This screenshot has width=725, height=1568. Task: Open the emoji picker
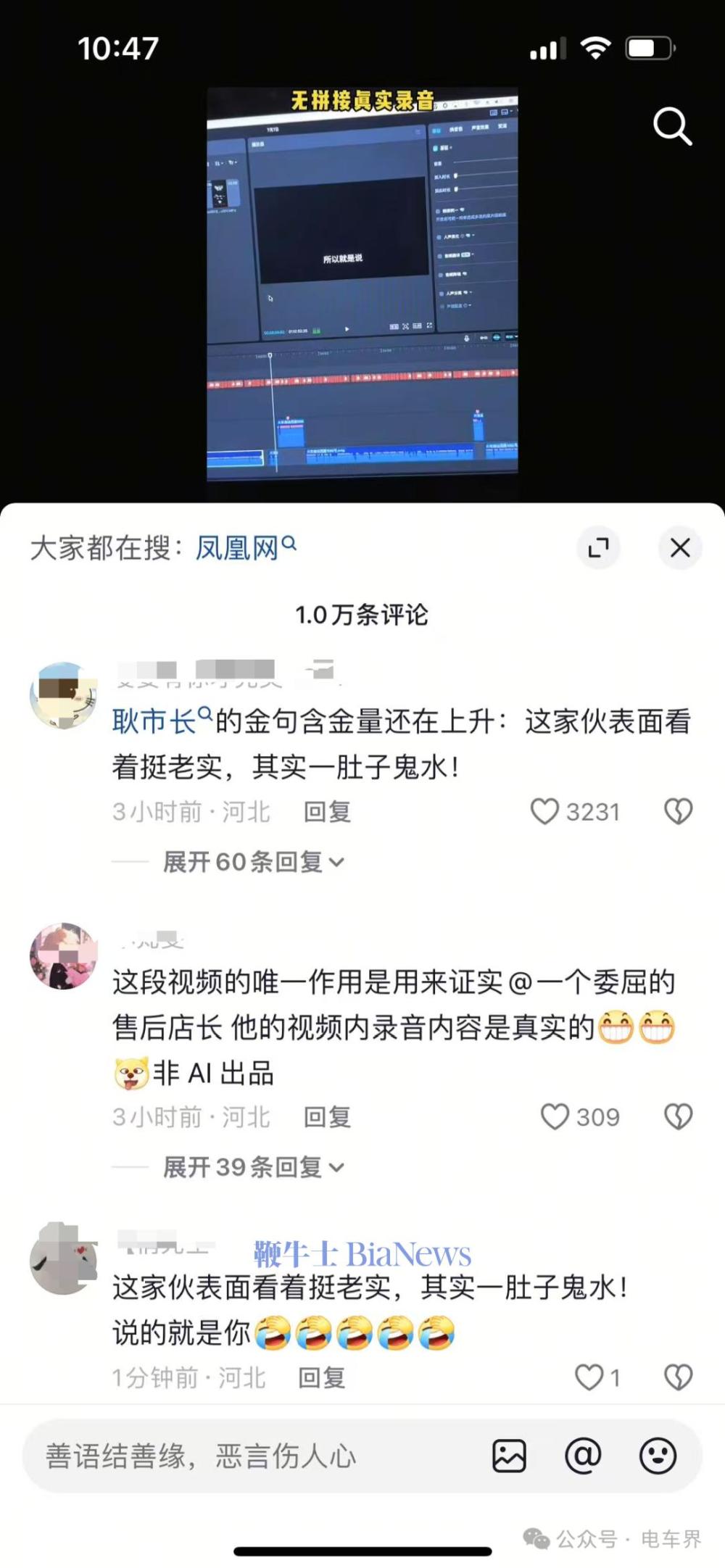(x=658, y=1456)
